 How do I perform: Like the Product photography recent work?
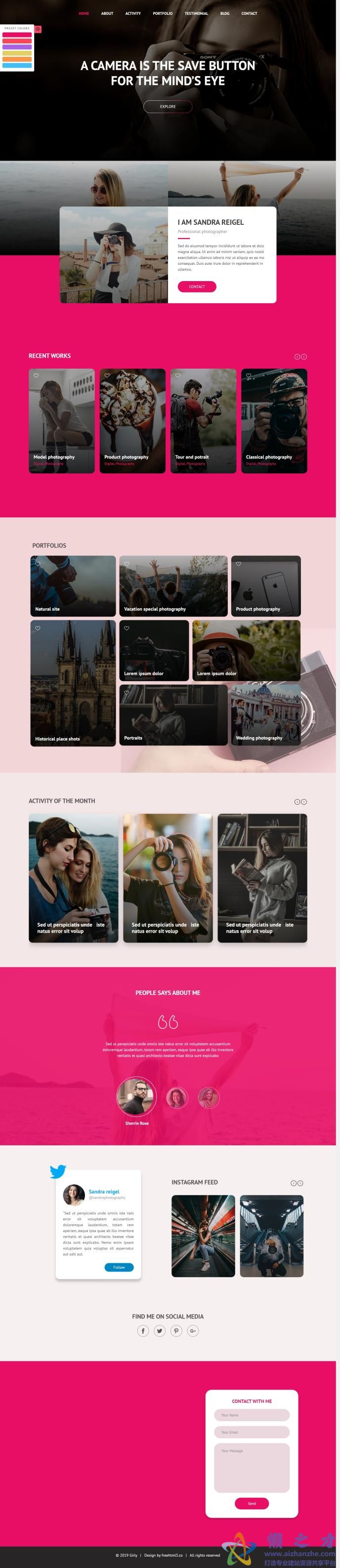click(107, 375)
